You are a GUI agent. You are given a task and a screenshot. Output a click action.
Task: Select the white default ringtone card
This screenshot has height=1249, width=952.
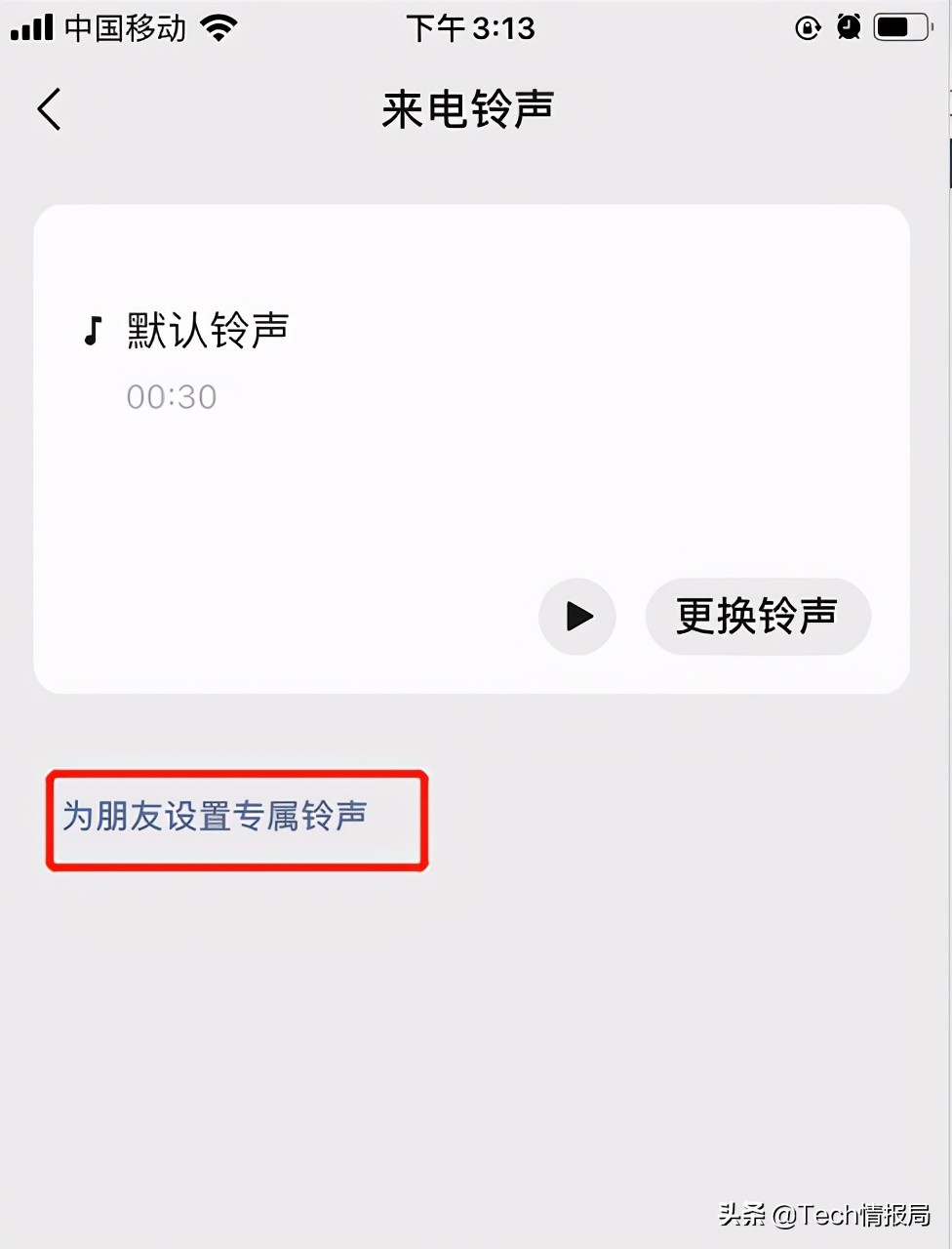[472, 447]
